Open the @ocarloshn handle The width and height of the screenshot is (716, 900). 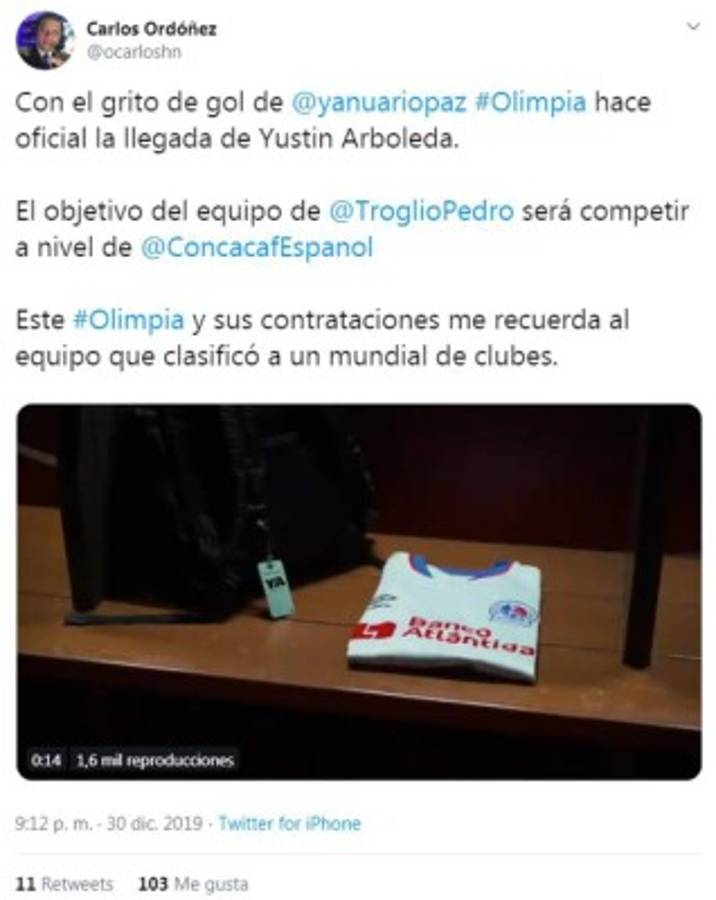(x=134, y=52)
